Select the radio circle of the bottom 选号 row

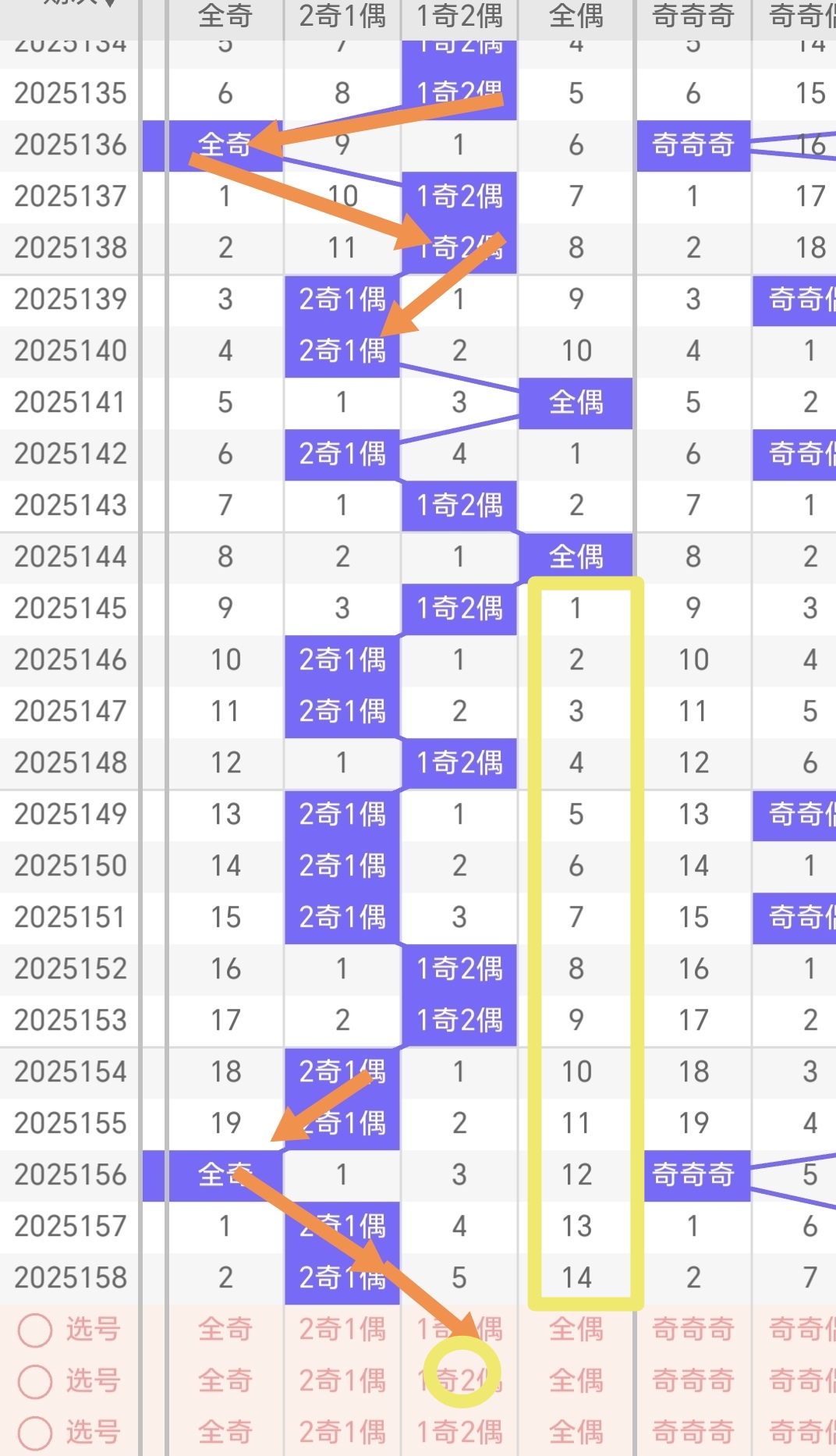point(35,1433)
